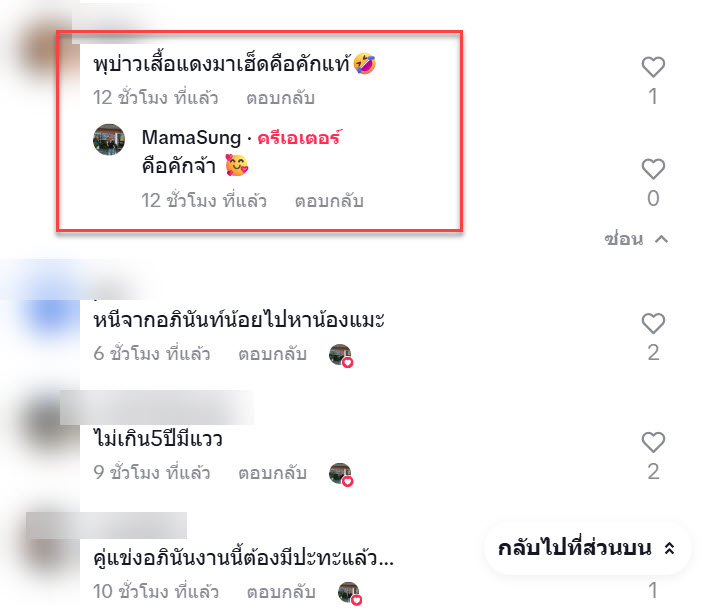
Task: Tap กลับไปที่ส่วนบน to return to top
Action: (x=586, y=548)
